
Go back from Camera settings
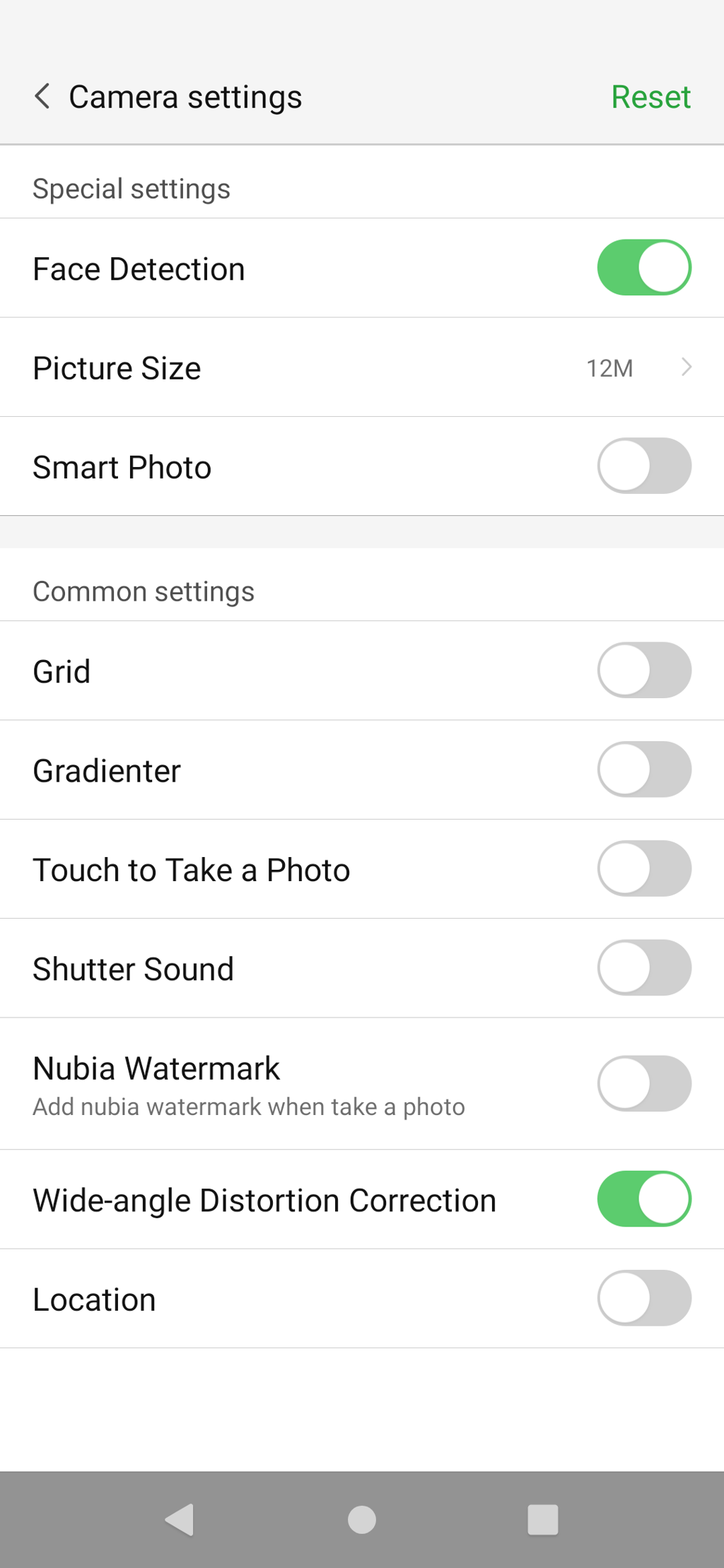click(x=42, y=96)
